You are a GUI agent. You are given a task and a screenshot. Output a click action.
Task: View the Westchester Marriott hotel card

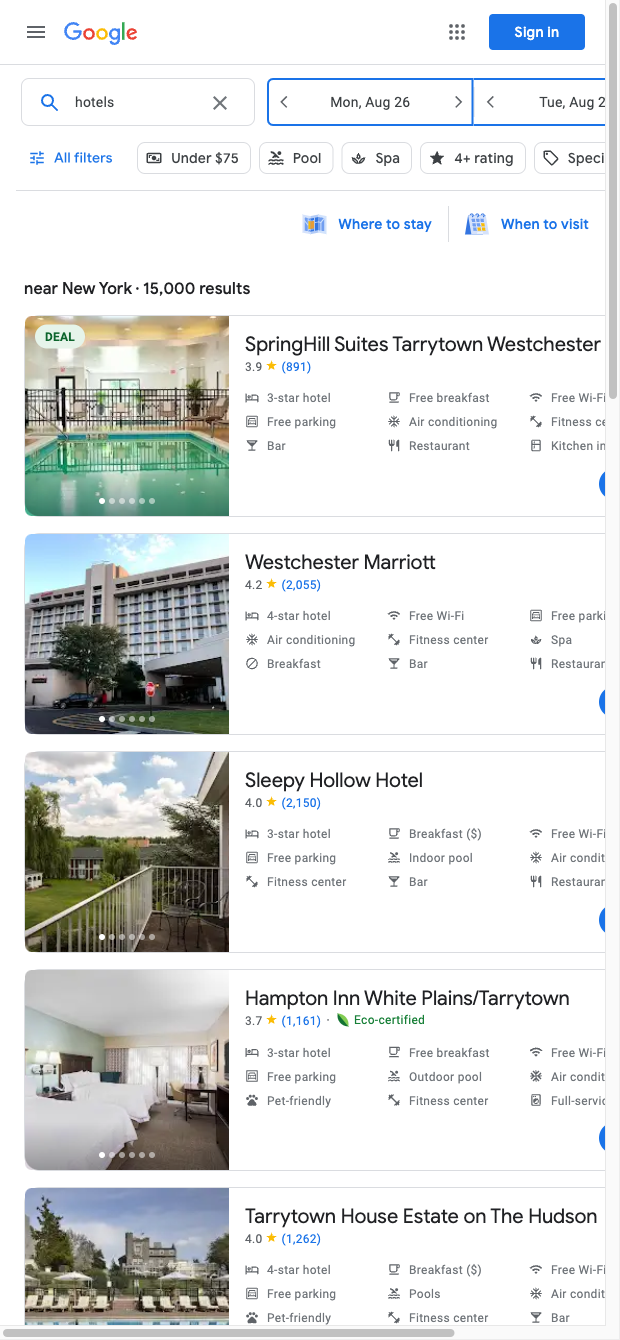tap(340, 562)
